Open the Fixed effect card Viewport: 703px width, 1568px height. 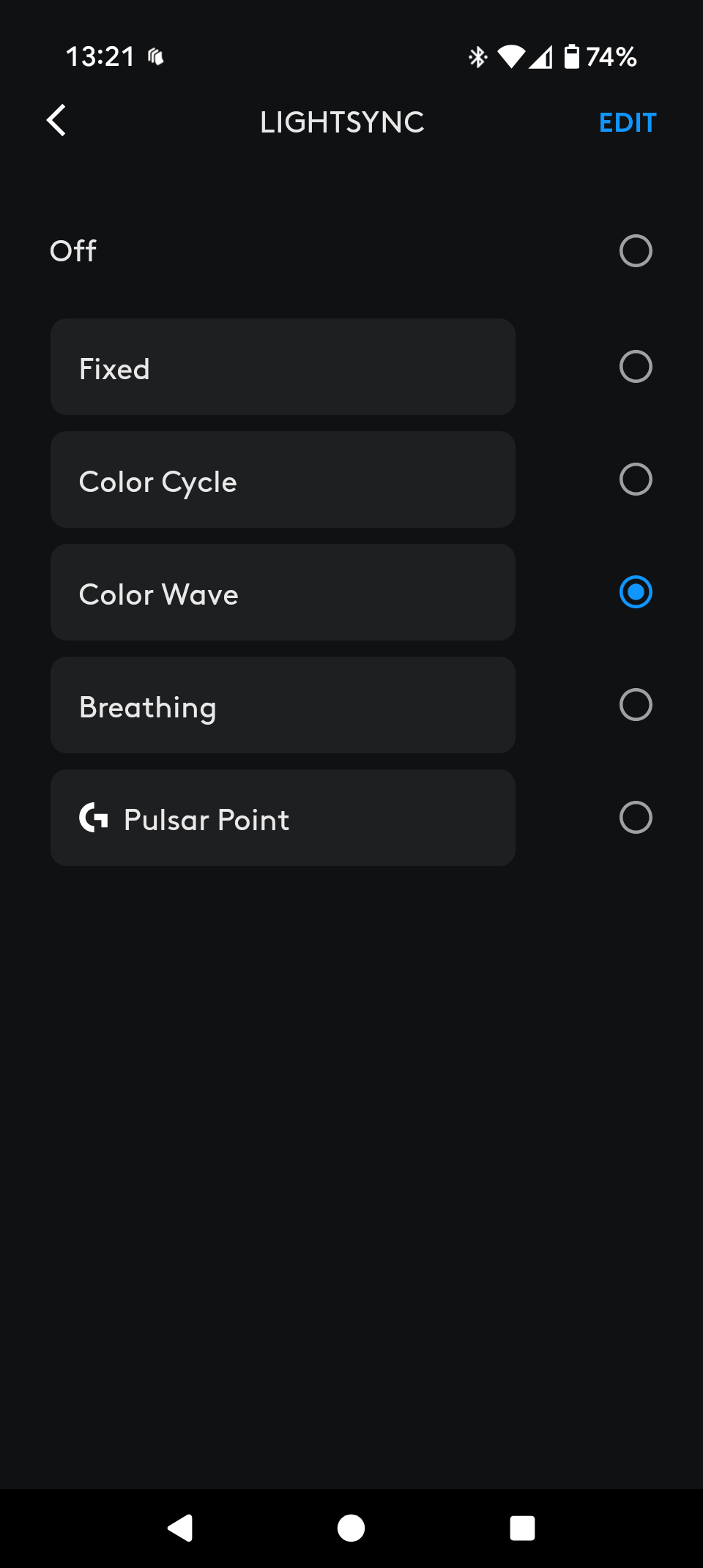click(283, 367)
